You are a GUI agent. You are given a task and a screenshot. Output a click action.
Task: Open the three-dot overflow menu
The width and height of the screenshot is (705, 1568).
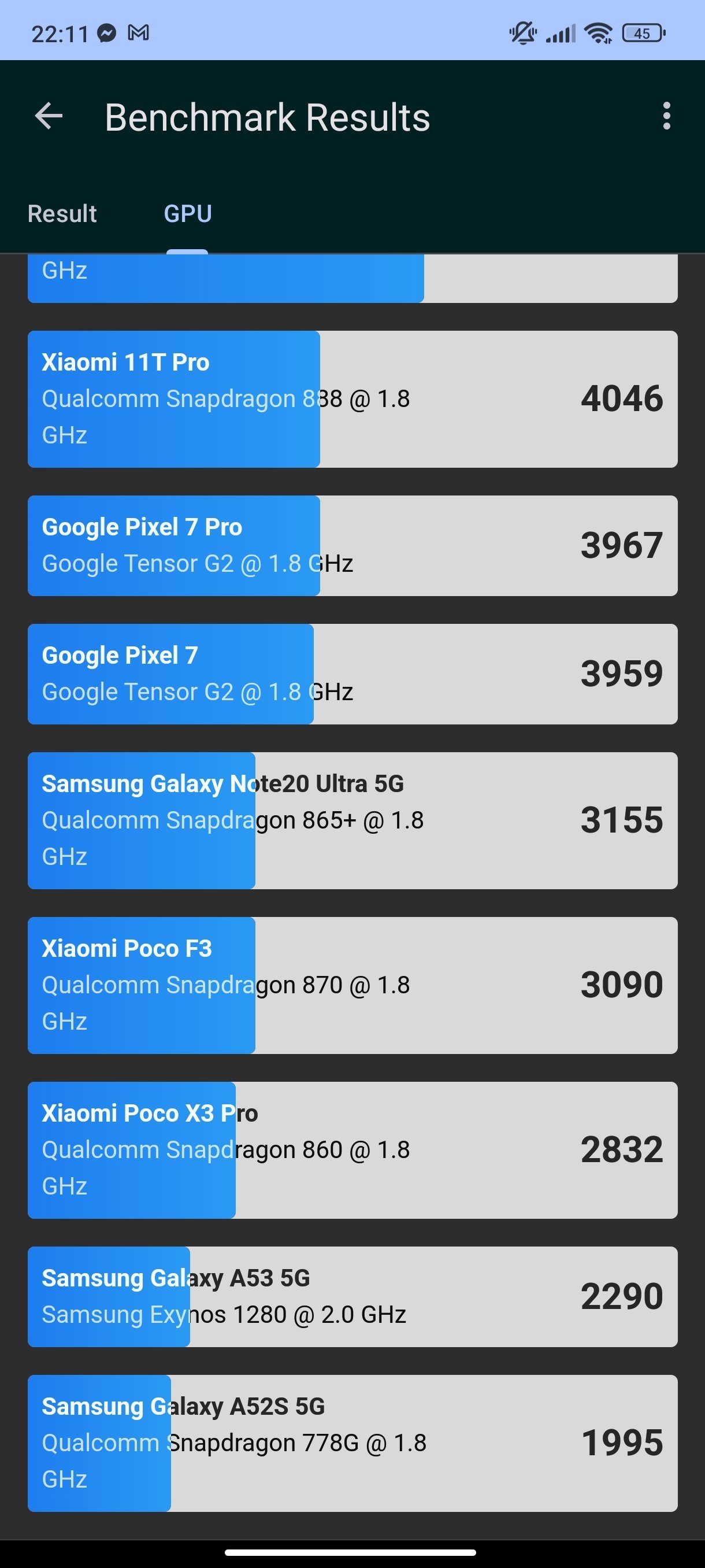(667, 116)
